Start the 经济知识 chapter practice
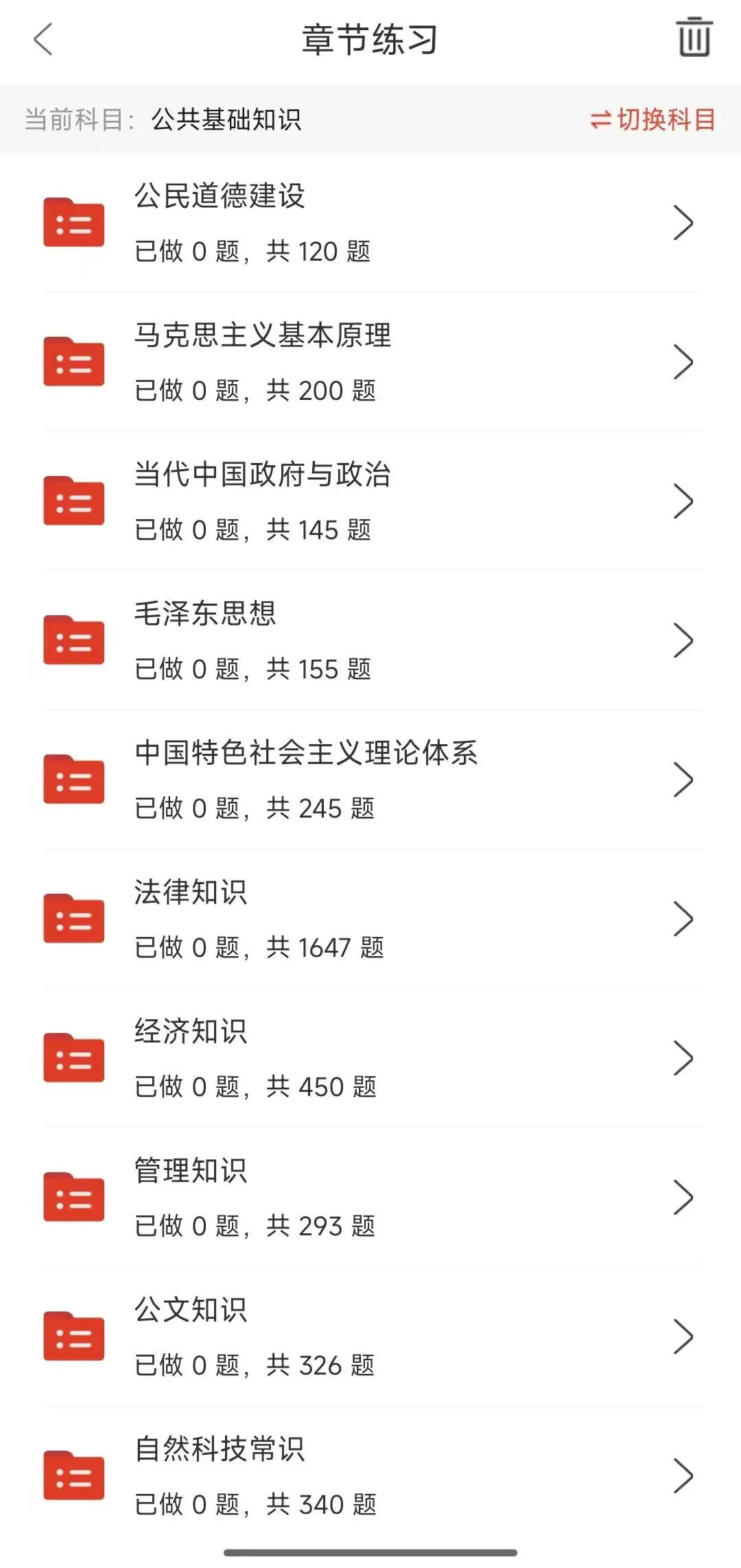The height and width of the screenshot is (1568, 741). [x=370, y=1058]
